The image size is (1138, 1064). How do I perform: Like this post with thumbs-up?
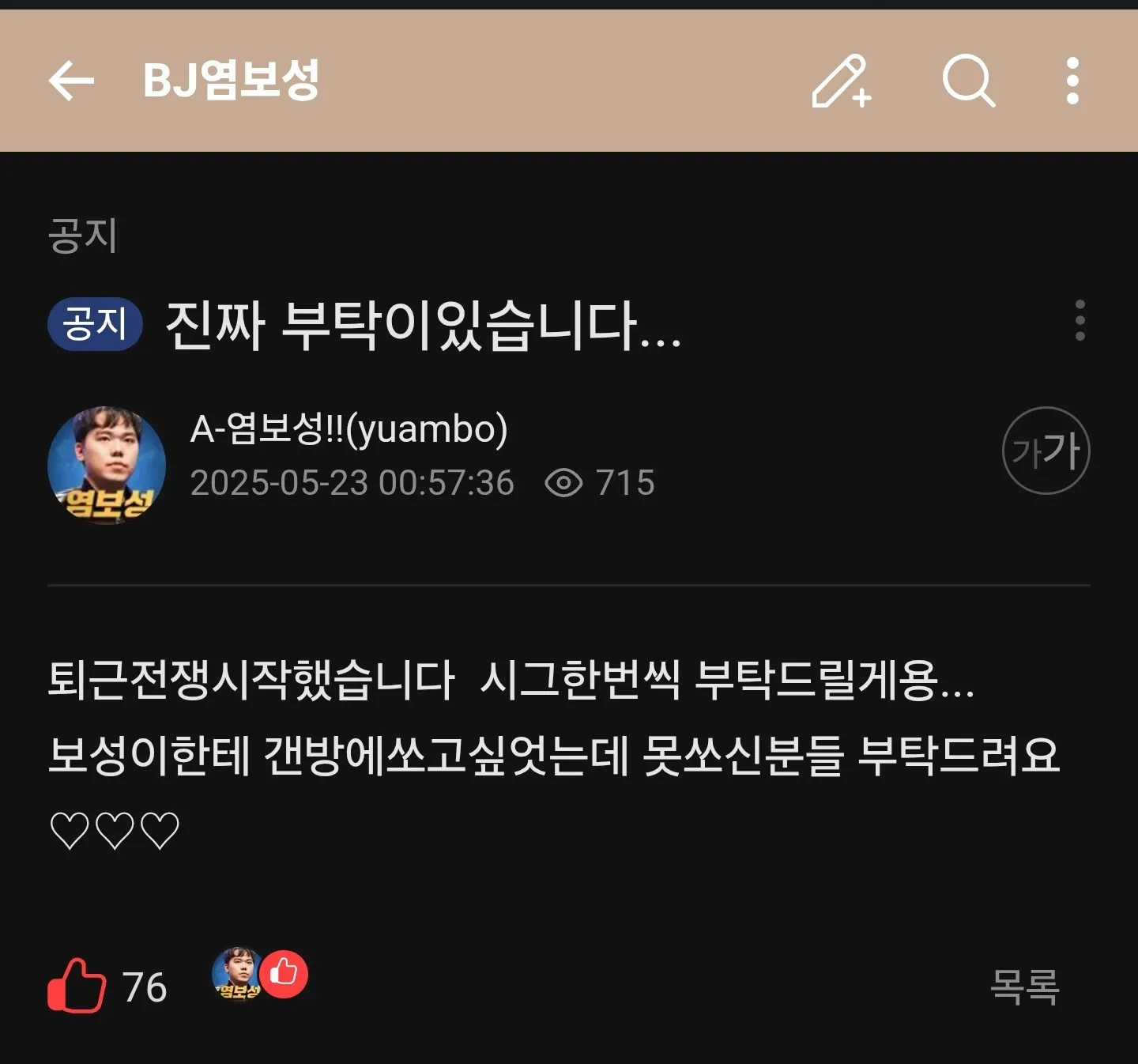77,985
